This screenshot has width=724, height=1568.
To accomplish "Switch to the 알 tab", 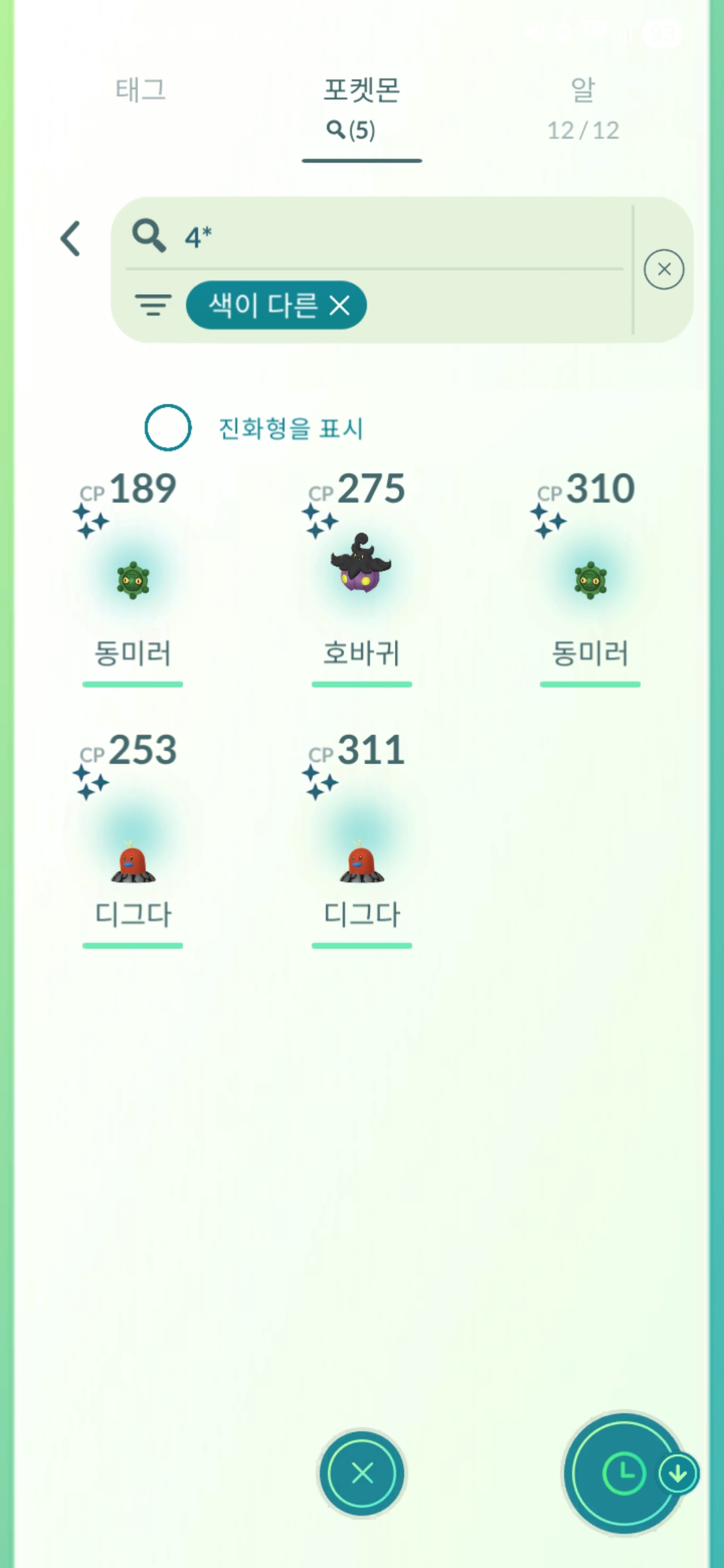I will pos(583,107).
